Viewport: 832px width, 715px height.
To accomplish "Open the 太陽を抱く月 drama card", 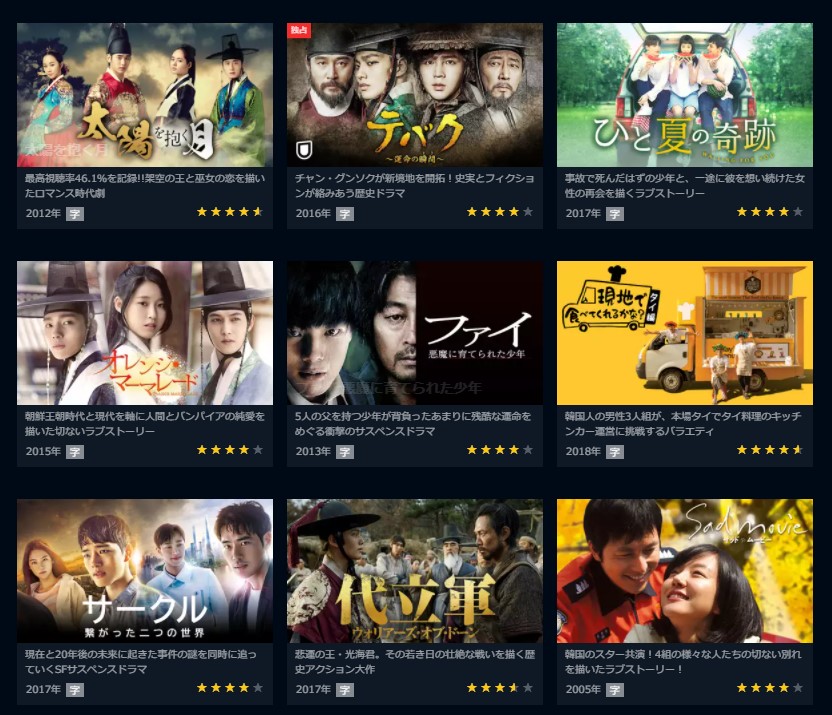I will click(145, 96).
